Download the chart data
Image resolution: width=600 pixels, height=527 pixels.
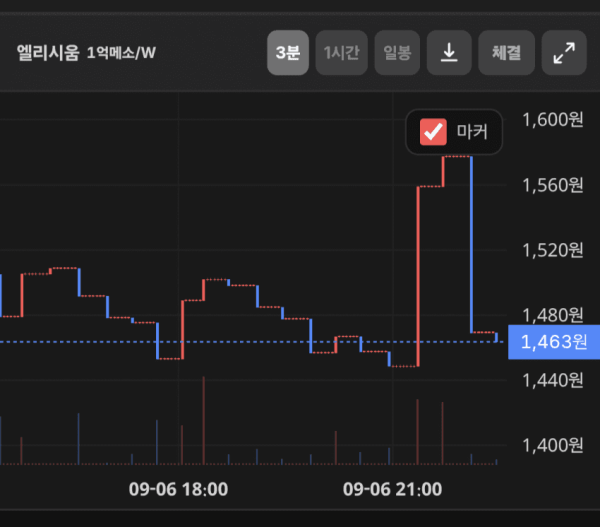(449, 53)
